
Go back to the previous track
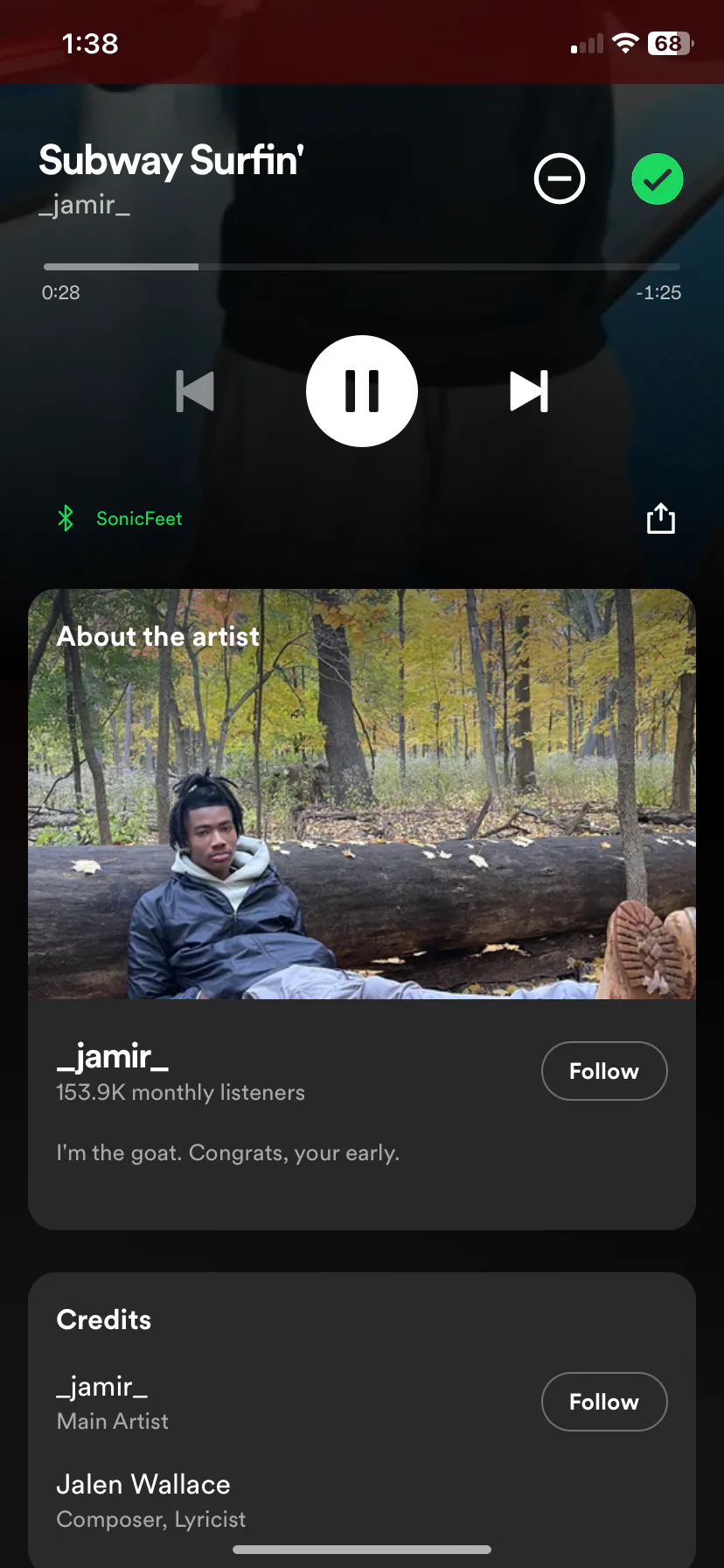click(x=195, y=391)
